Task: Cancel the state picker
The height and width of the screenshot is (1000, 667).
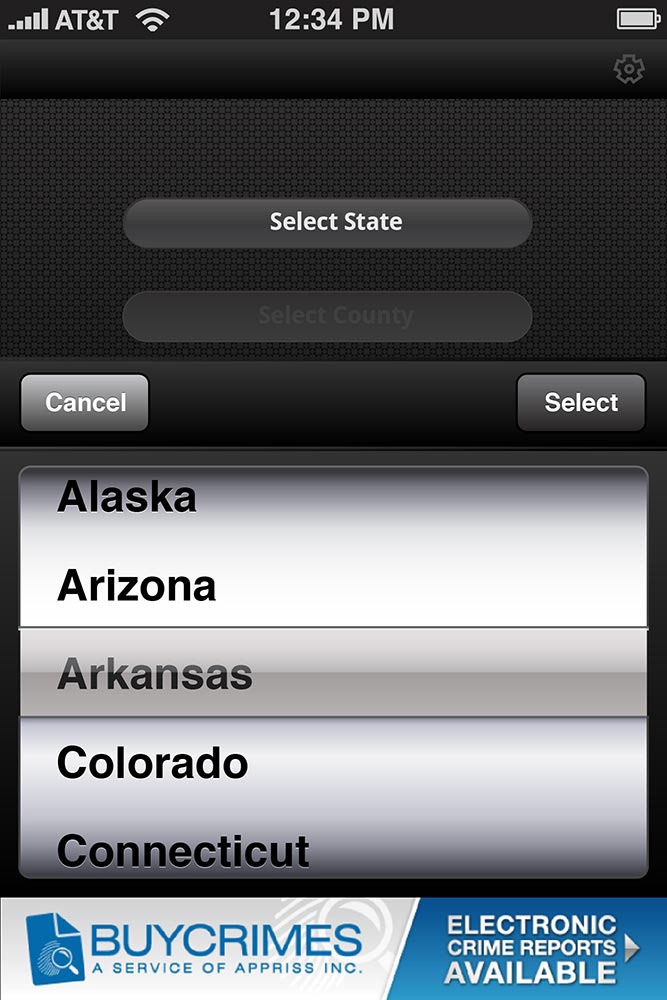Action: pyautogui.click(x=85, y=403)
